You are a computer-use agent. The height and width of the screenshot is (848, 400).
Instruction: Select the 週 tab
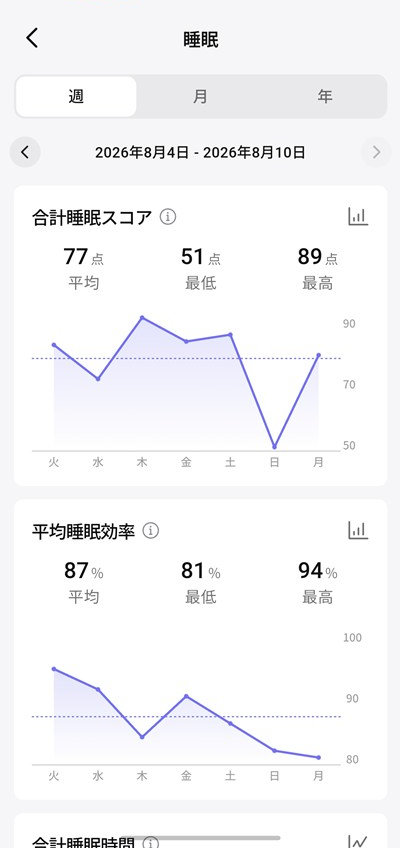[76, 97]
